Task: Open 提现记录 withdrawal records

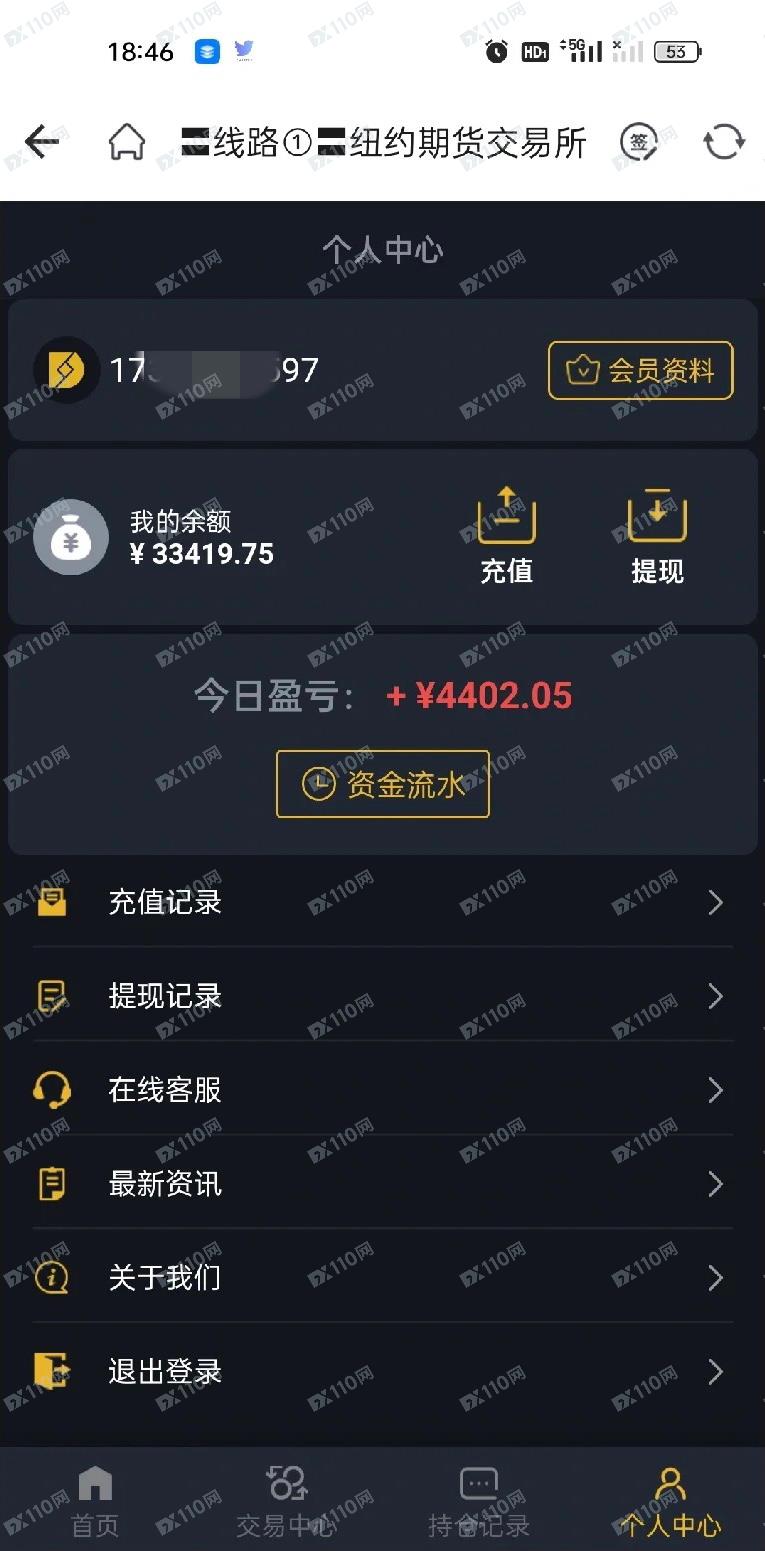Action: [382, 996]
